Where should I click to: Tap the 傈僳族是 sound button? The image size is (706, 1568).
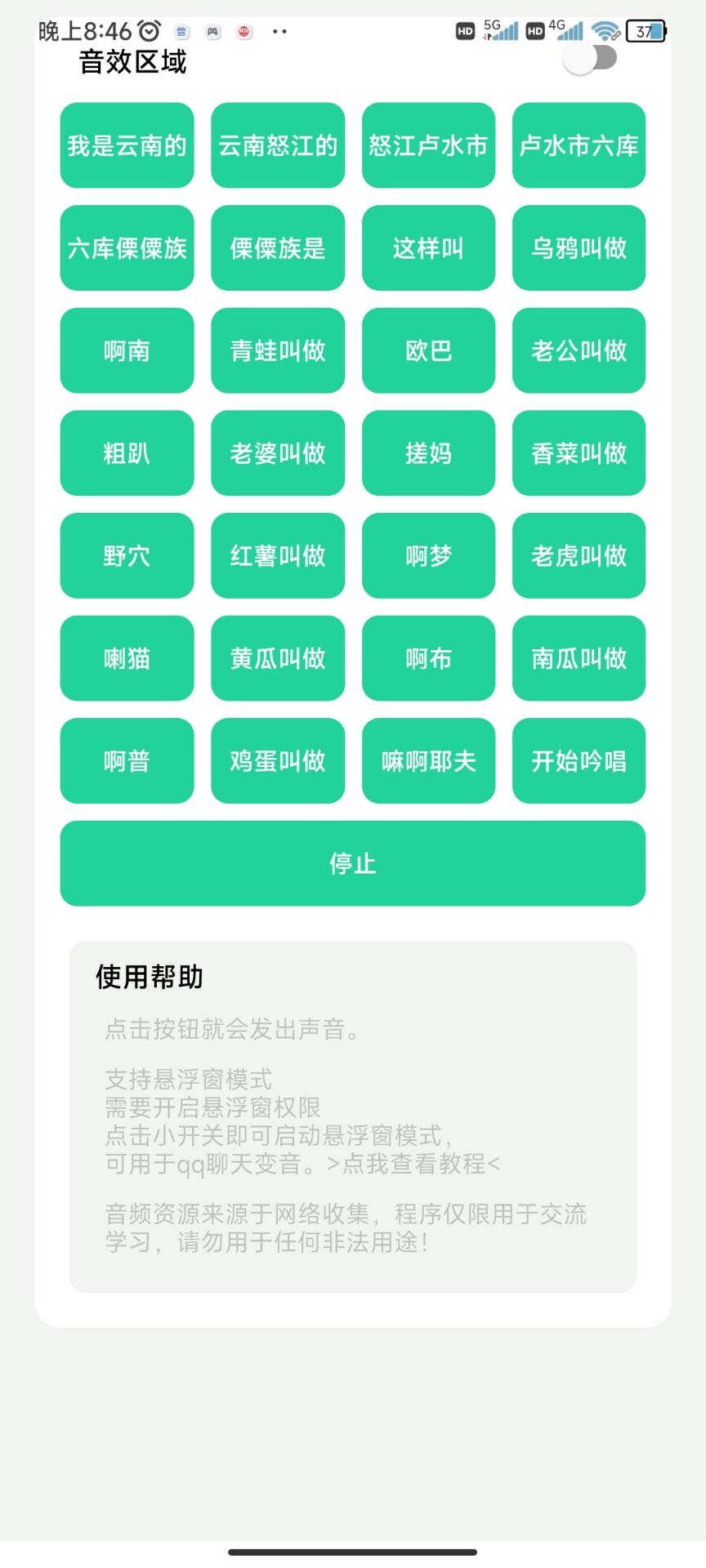pos(277,248)
